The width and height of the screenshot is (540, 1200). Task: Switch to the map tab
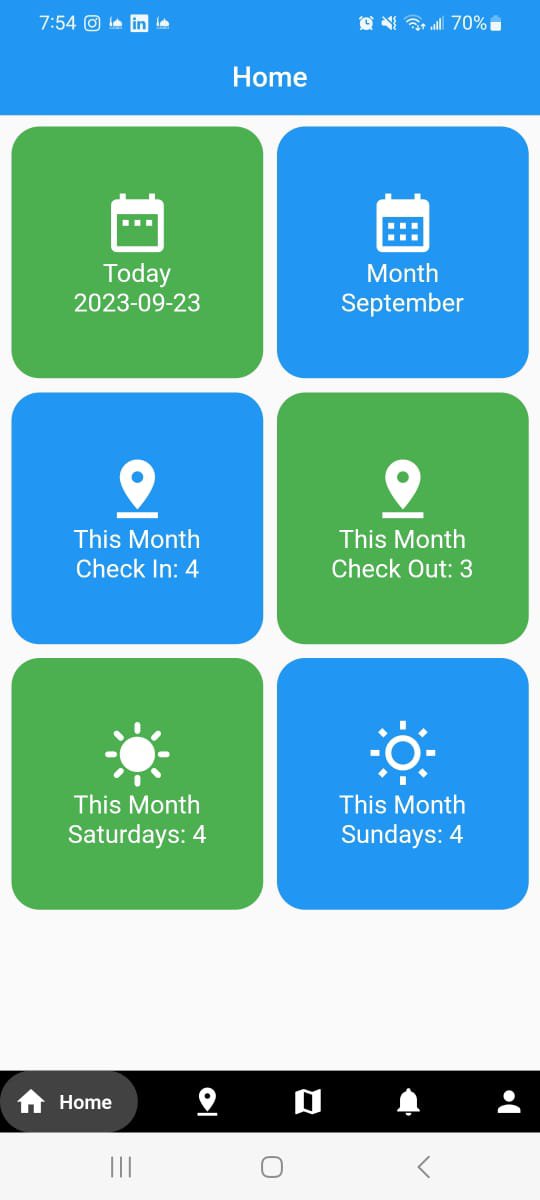308,1102
